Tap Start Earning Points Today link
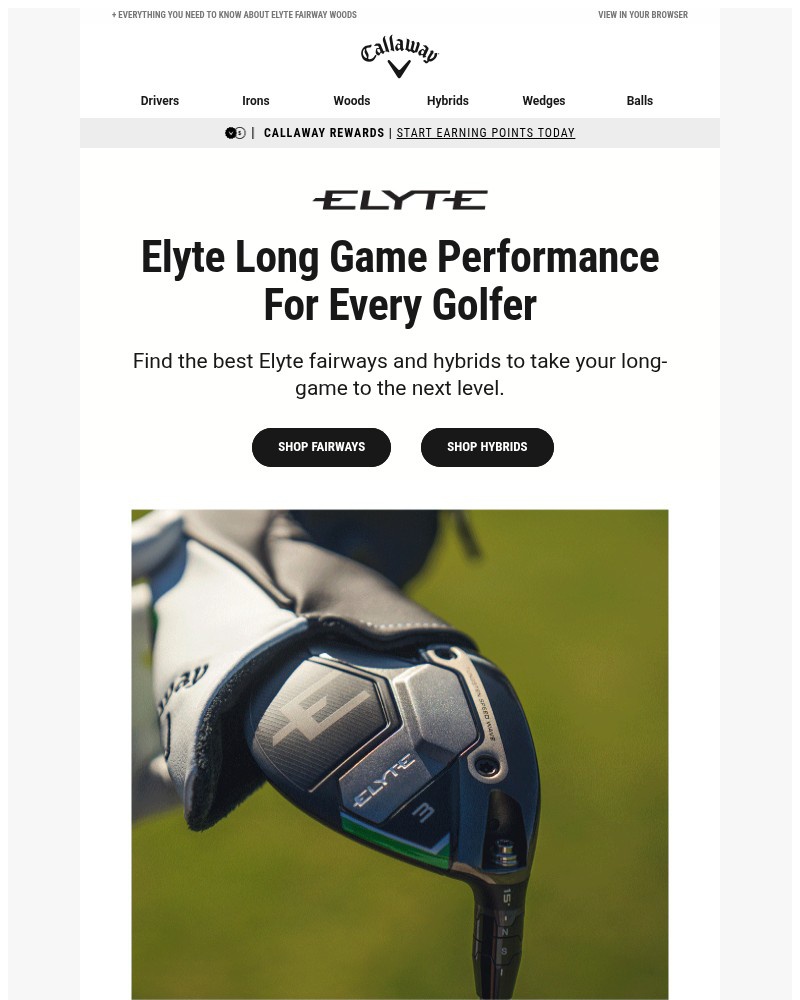800x1000 pixels. (x=485, y=133)
